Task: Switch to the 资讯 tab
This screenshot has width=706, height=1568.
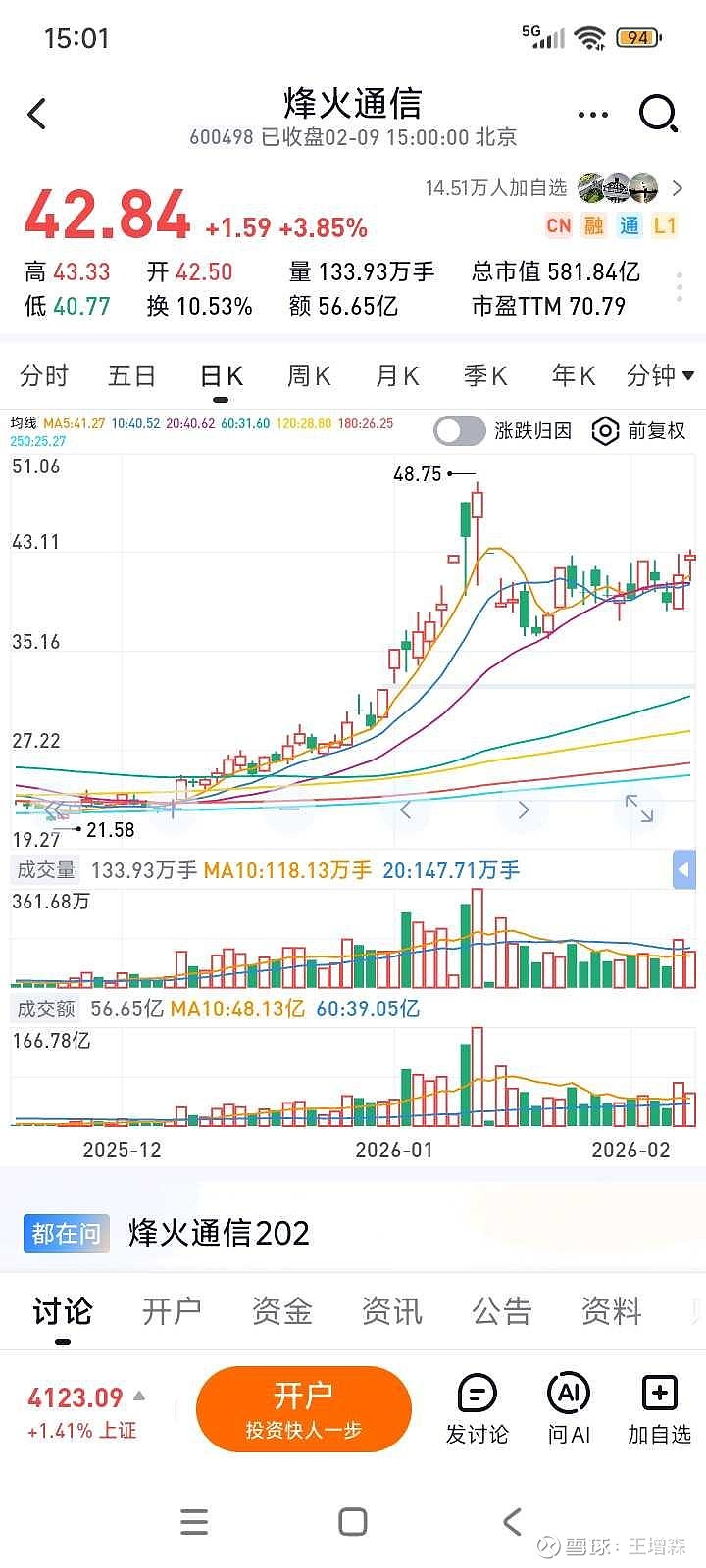Action: [391, 1310]
